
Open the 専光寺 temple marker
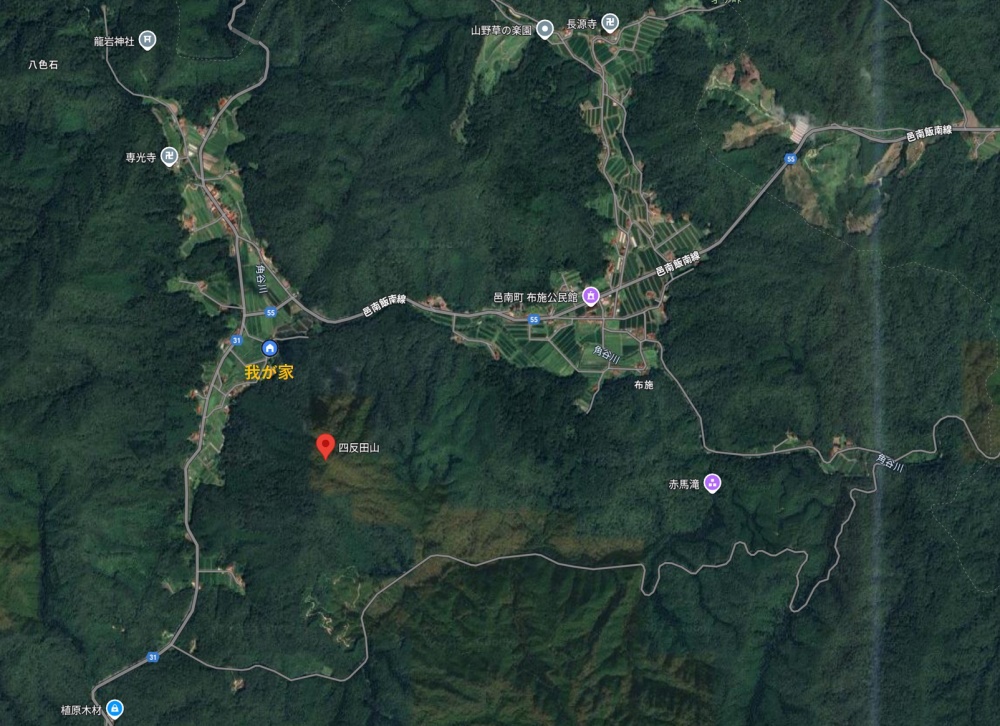point(170,156)
